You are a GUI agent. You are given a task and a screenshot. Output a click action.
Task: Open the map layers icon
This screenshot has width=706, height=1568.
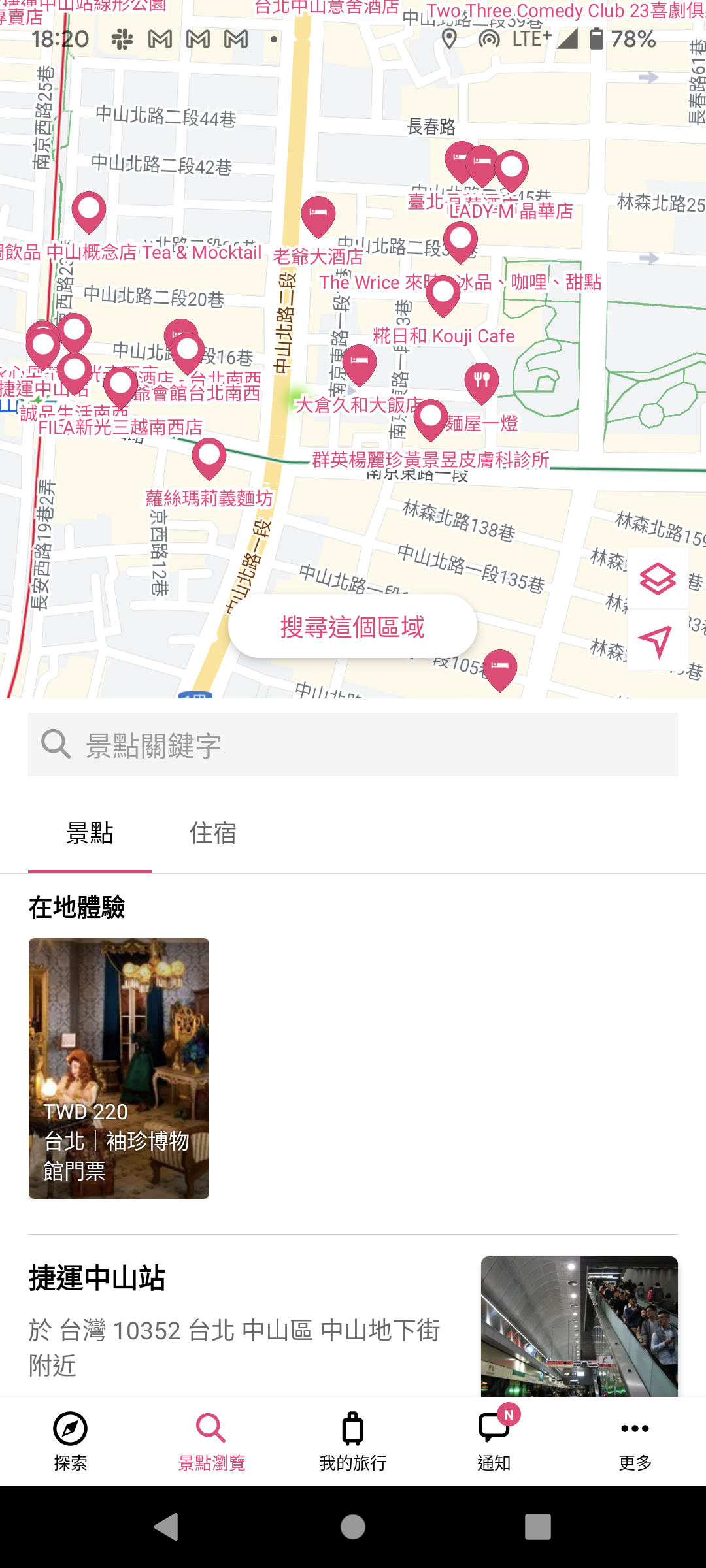(657, 579)
